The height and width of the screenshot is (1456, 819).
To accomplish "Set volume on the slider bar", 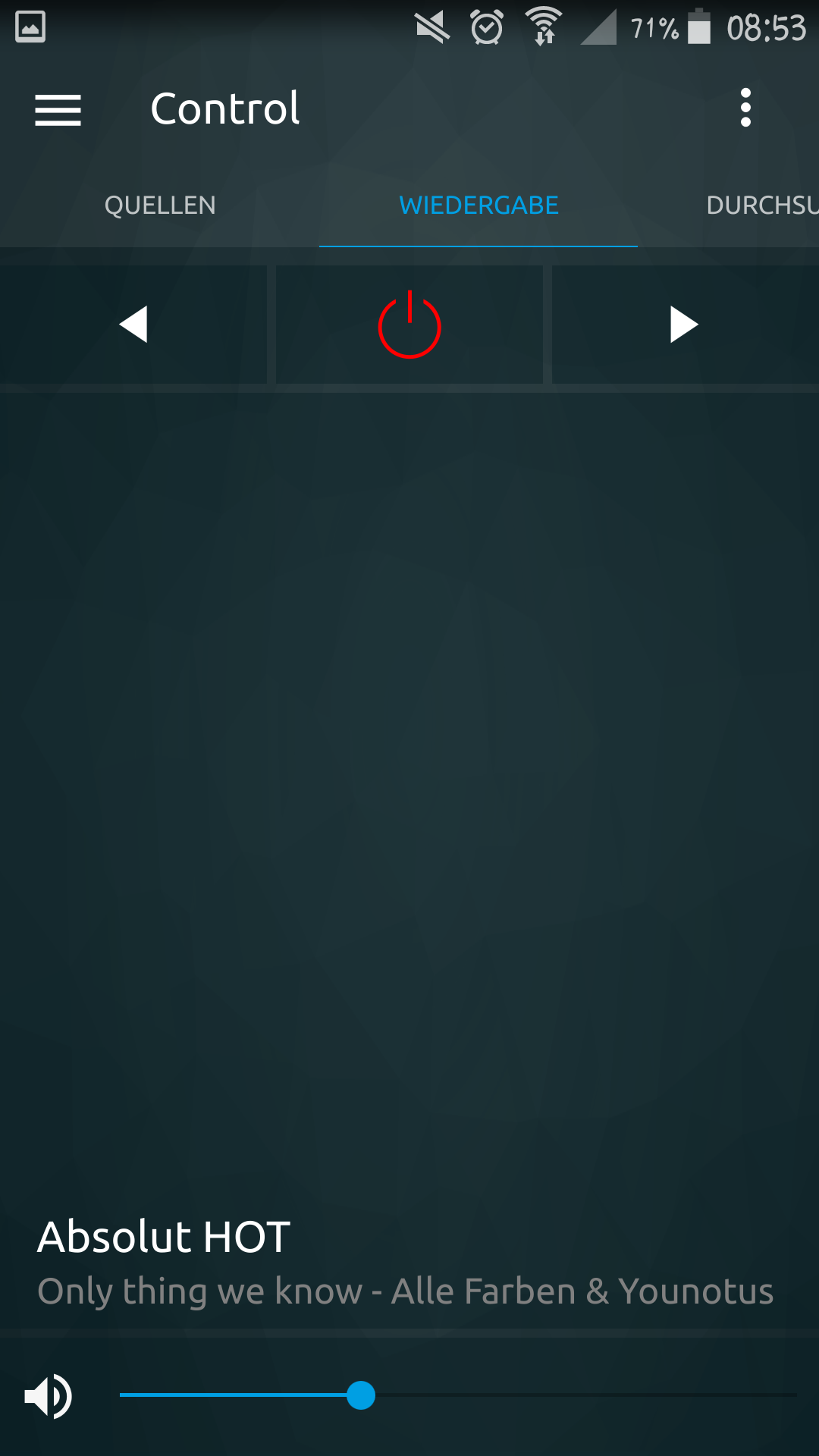I will point(458,1395).
